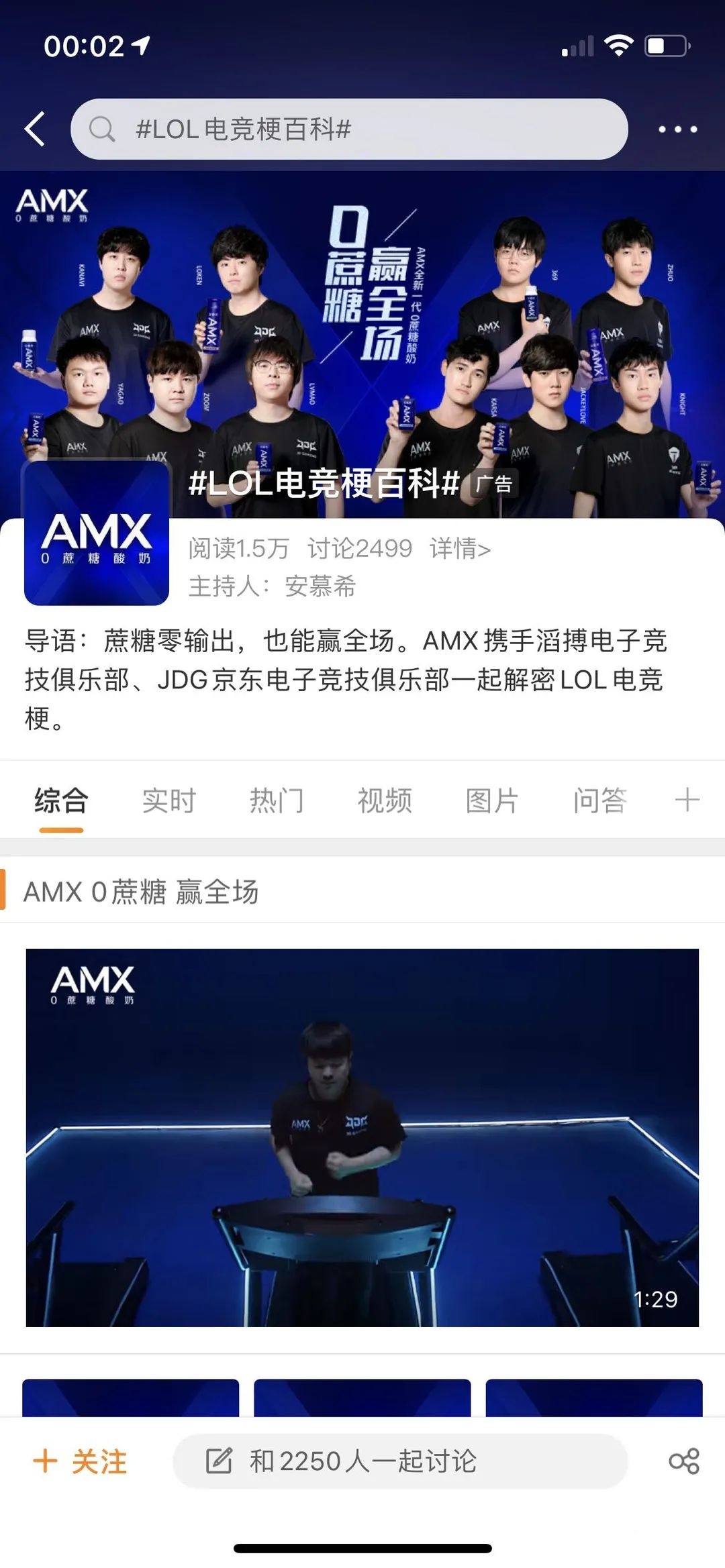
Task: Join the discussion via 和2250人一起讨论
Action: point(400,1461)
